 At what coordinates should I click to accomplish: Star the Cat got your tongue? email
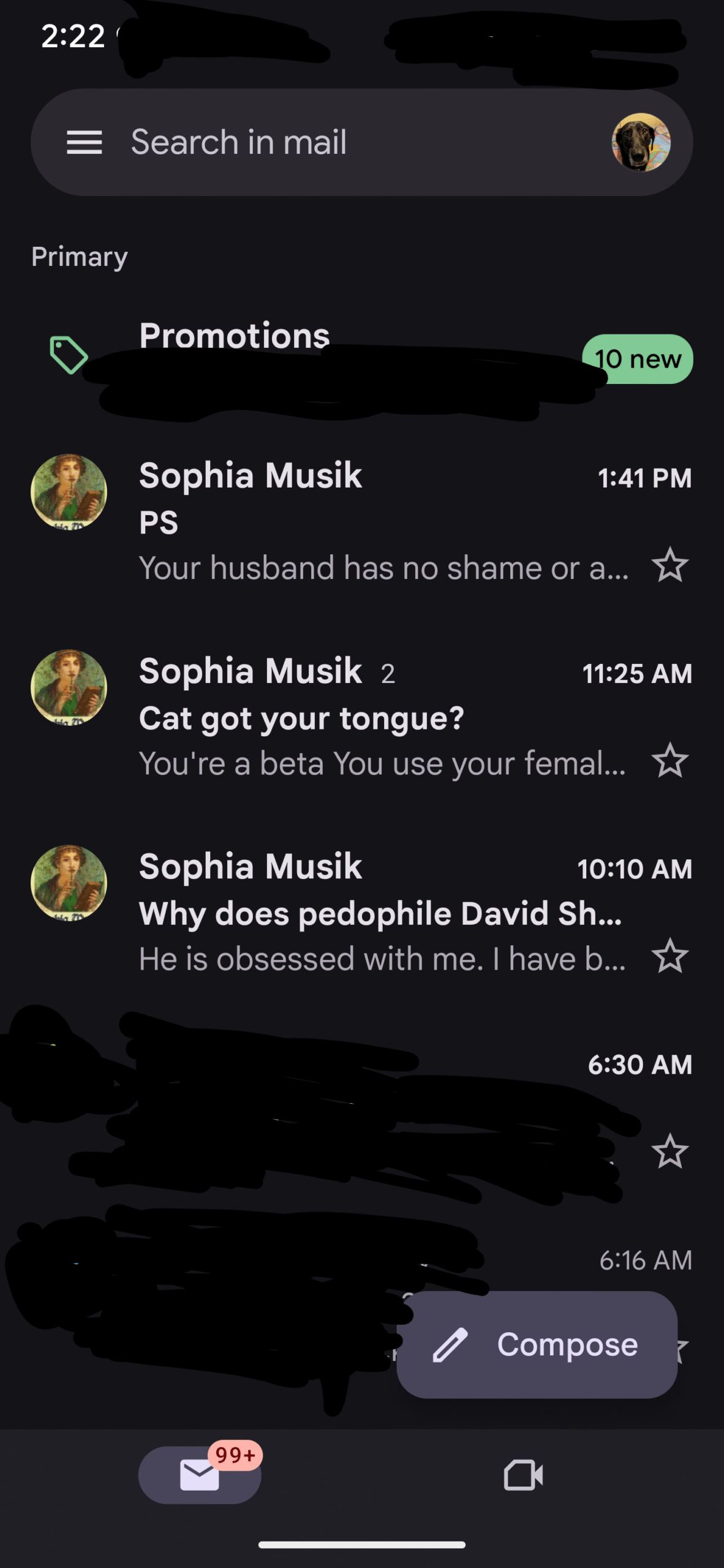point(670,760)
